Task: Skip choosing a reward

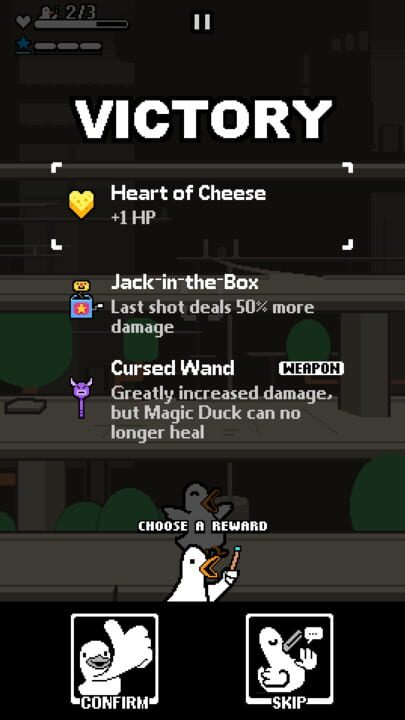Action: 290,661
